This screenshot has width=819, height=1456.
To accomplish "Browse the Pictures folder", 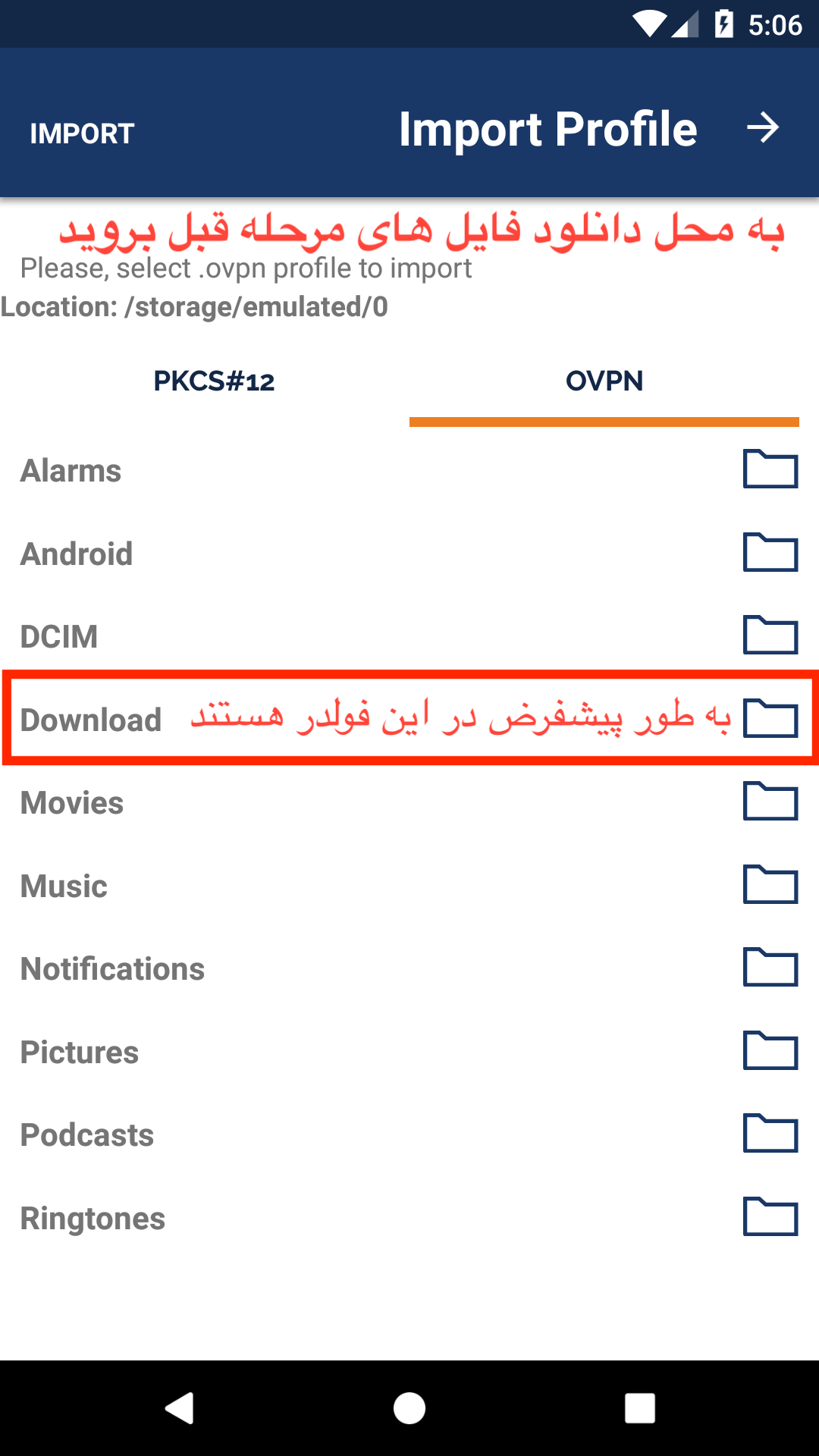I will [409, 1052].
